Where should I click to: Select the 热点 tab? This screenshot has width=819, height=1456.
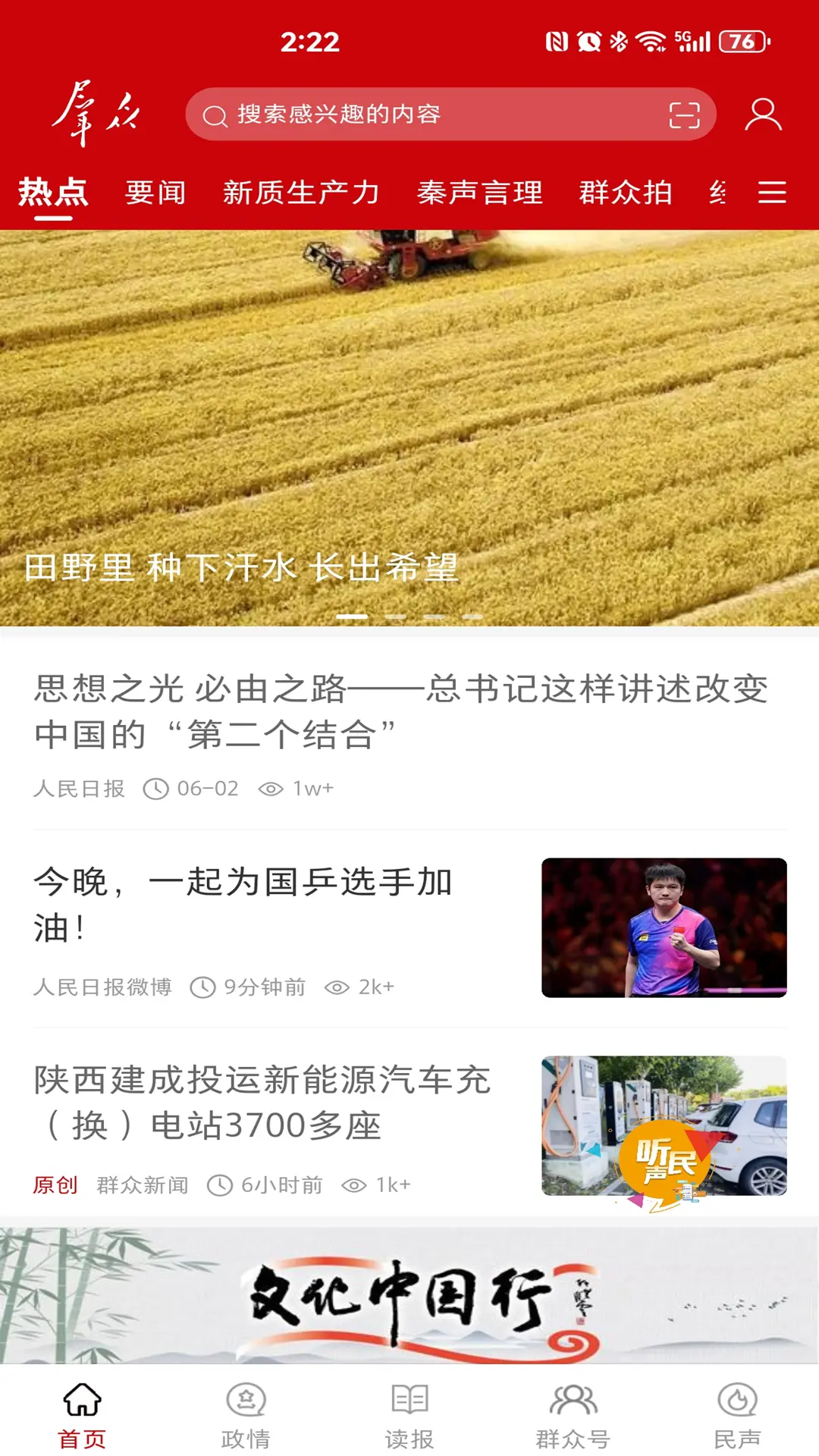click(x=53, y=193)
